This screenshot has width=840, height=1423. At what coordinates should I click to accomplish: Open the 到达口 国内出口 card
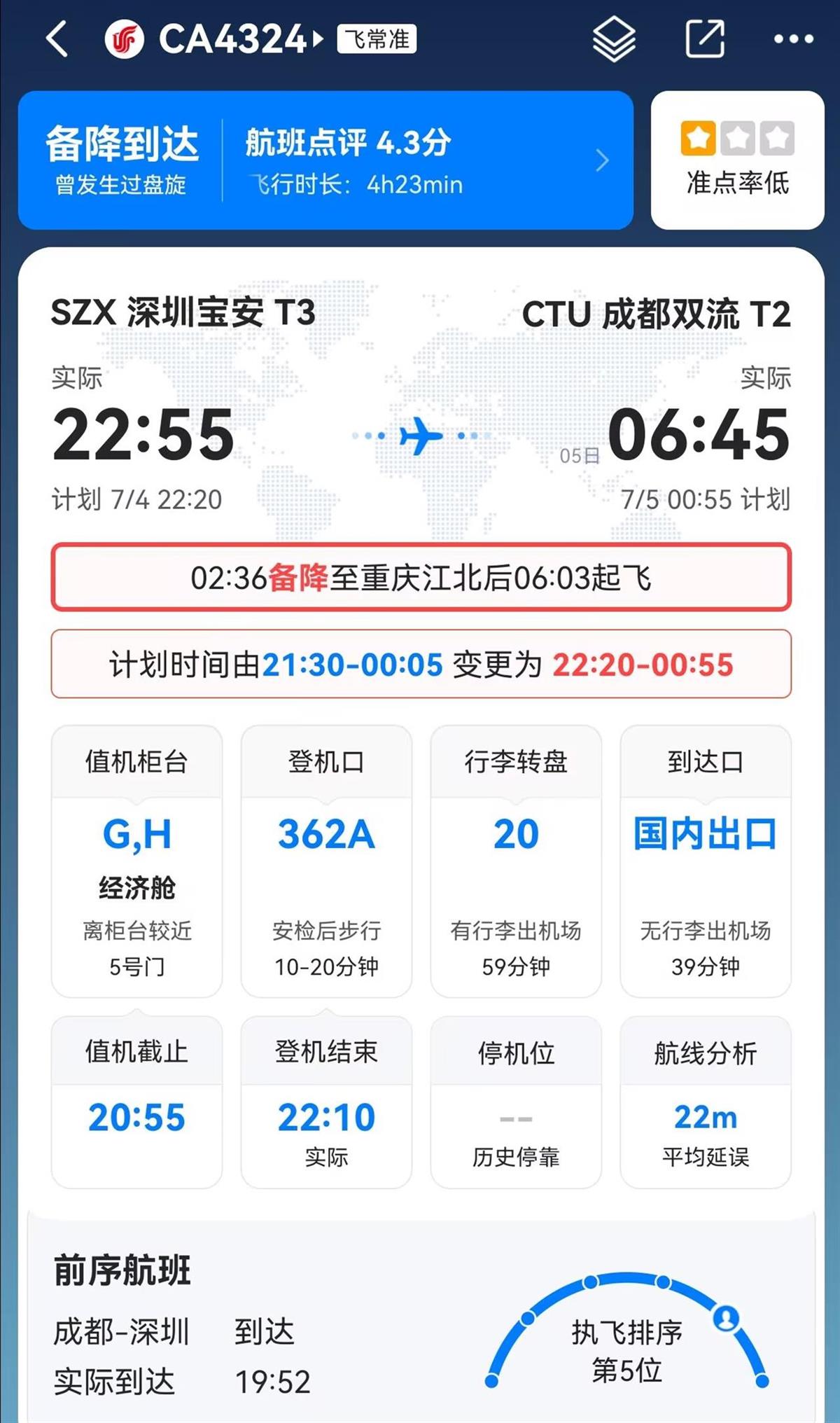pyautogui.click(x=706, y=861)
